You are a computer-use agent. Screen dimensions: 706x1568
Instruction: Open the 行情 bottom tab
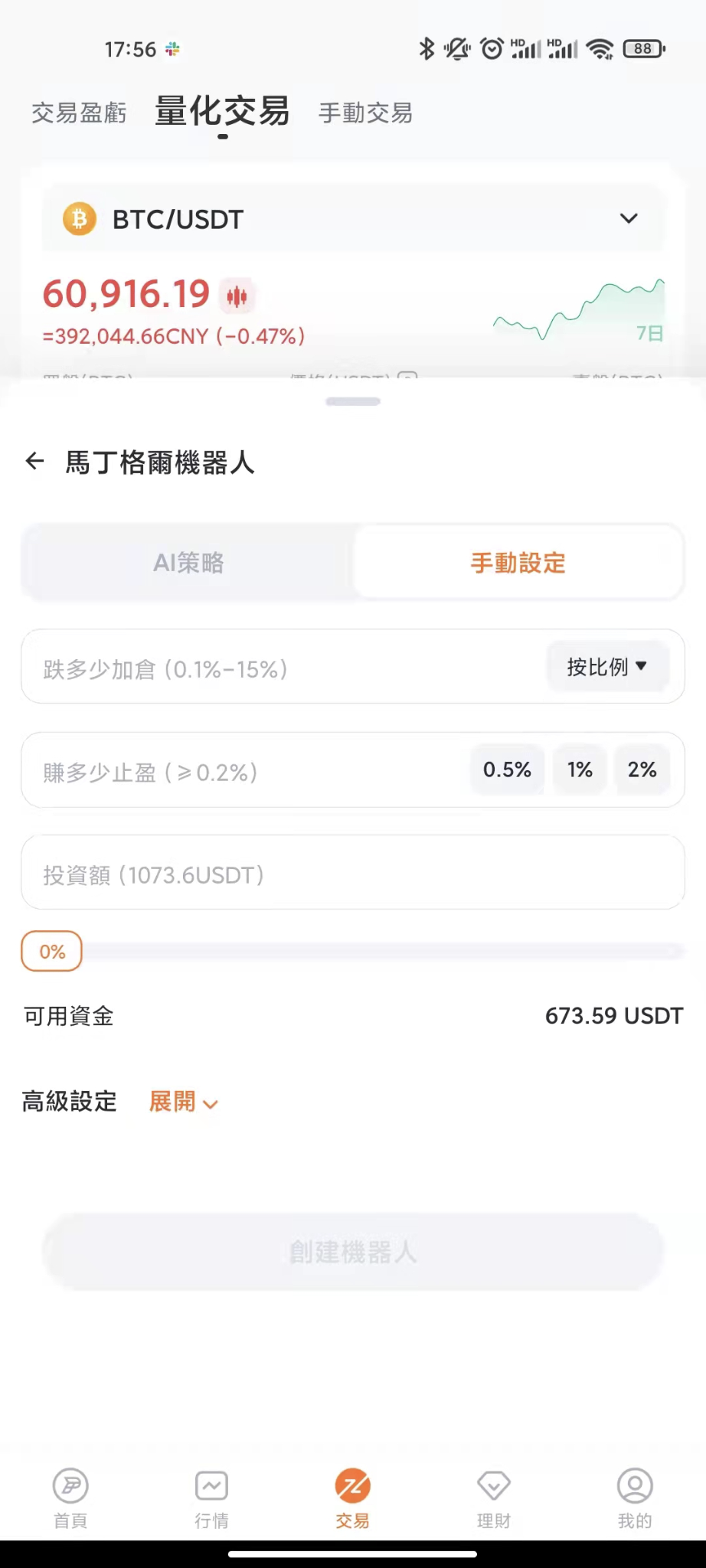click(x=211, y=1499)
